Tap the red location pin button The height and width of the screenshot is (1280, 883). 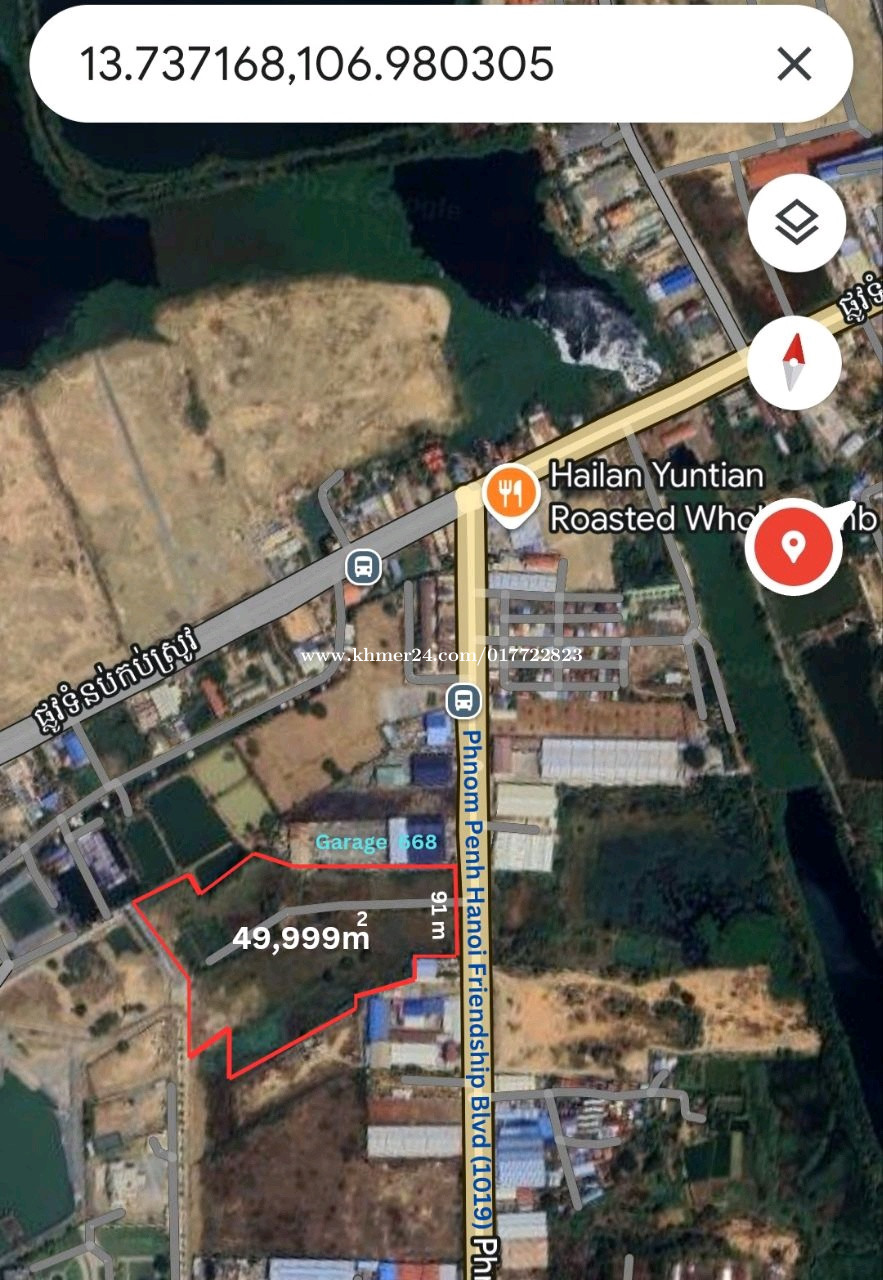tap(794, 547)
